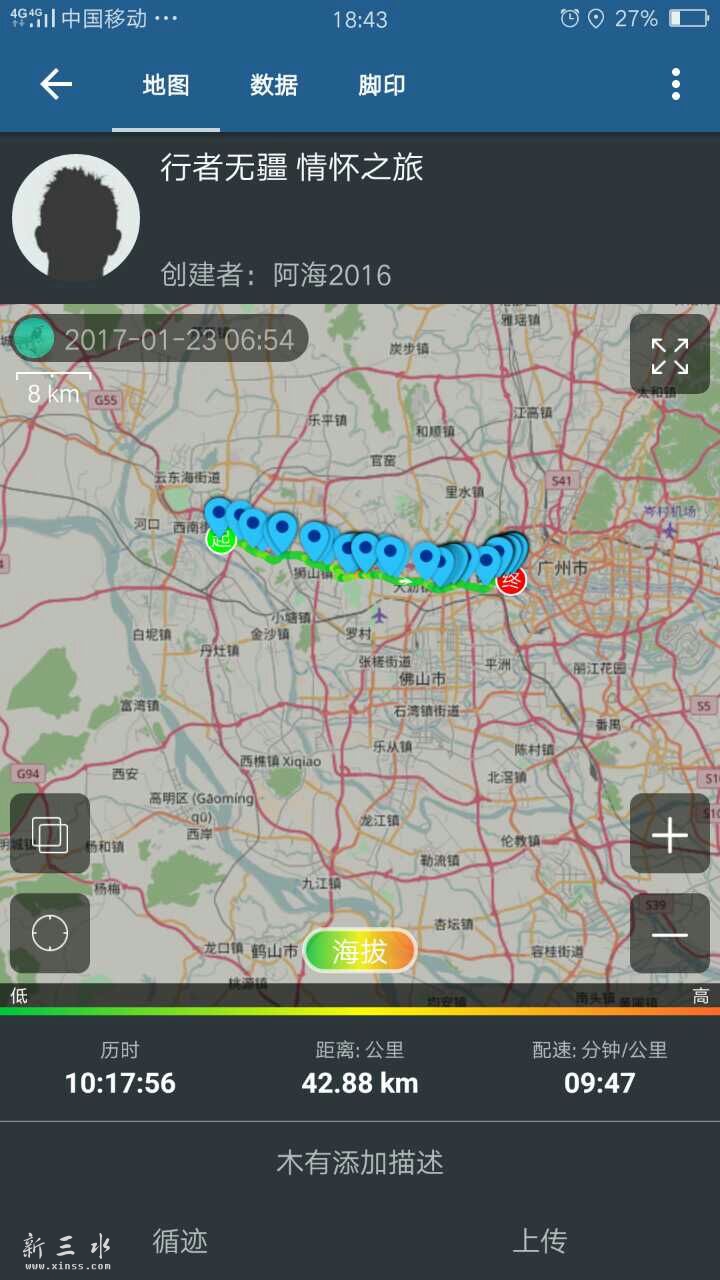Center the map on my location

50,933
